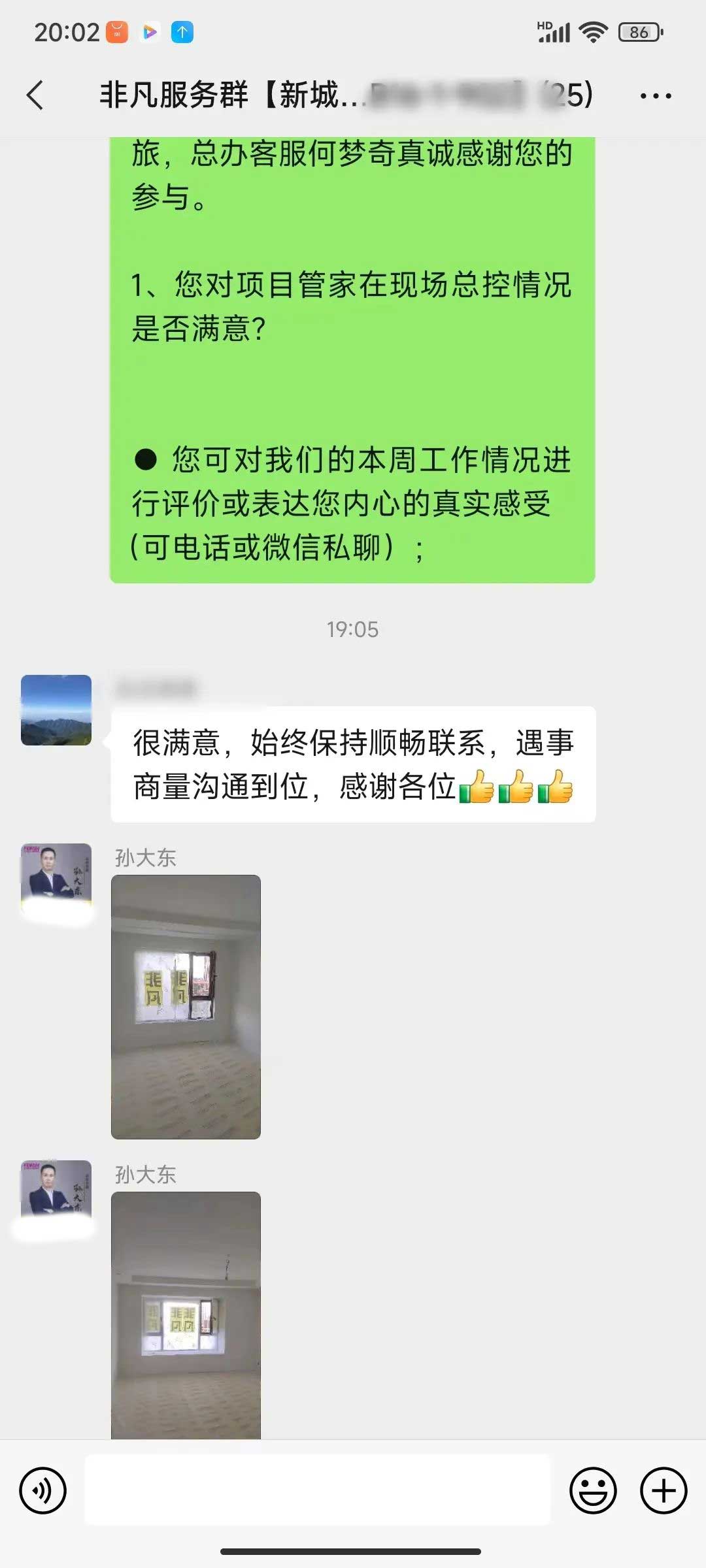This screenshot has height=1568, width=706.
Task: Tap the message text input field
Action: coord(318,1490)
